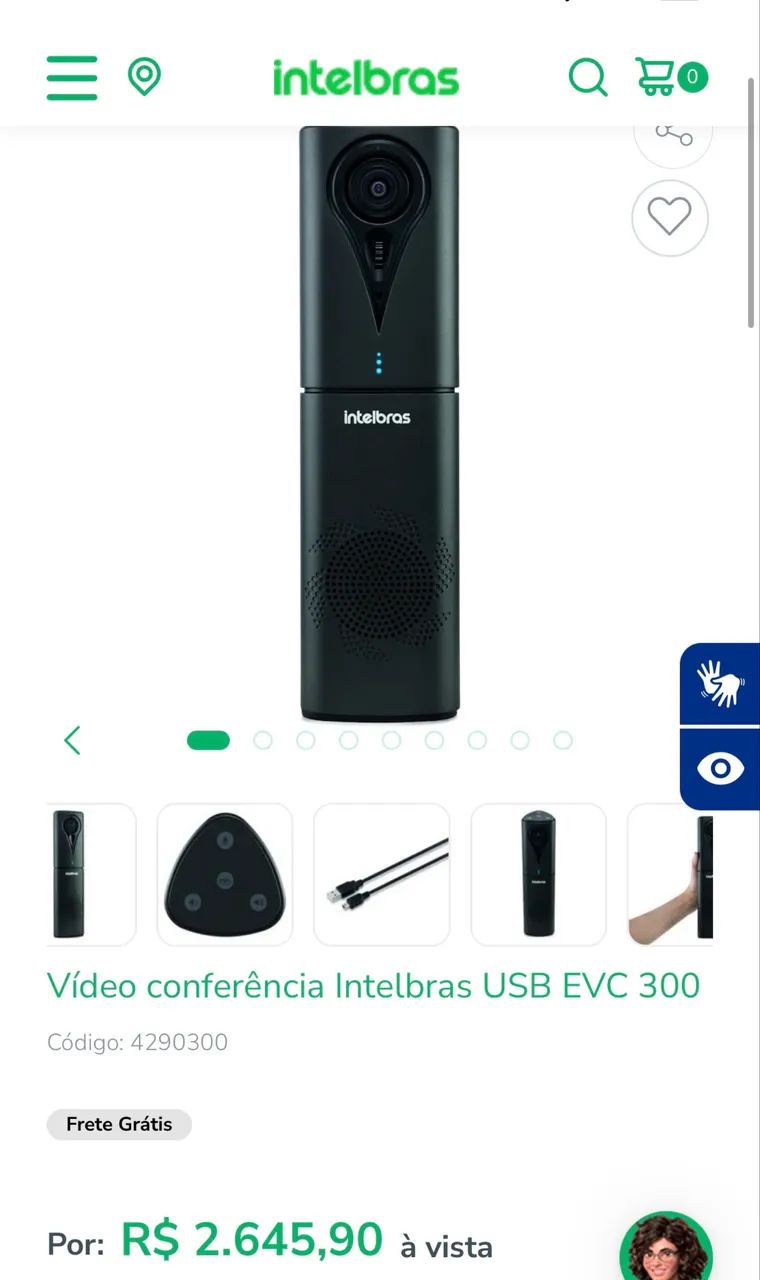Select the active first carousel indicator
760x1280 pixels.
tap(209, 740)
